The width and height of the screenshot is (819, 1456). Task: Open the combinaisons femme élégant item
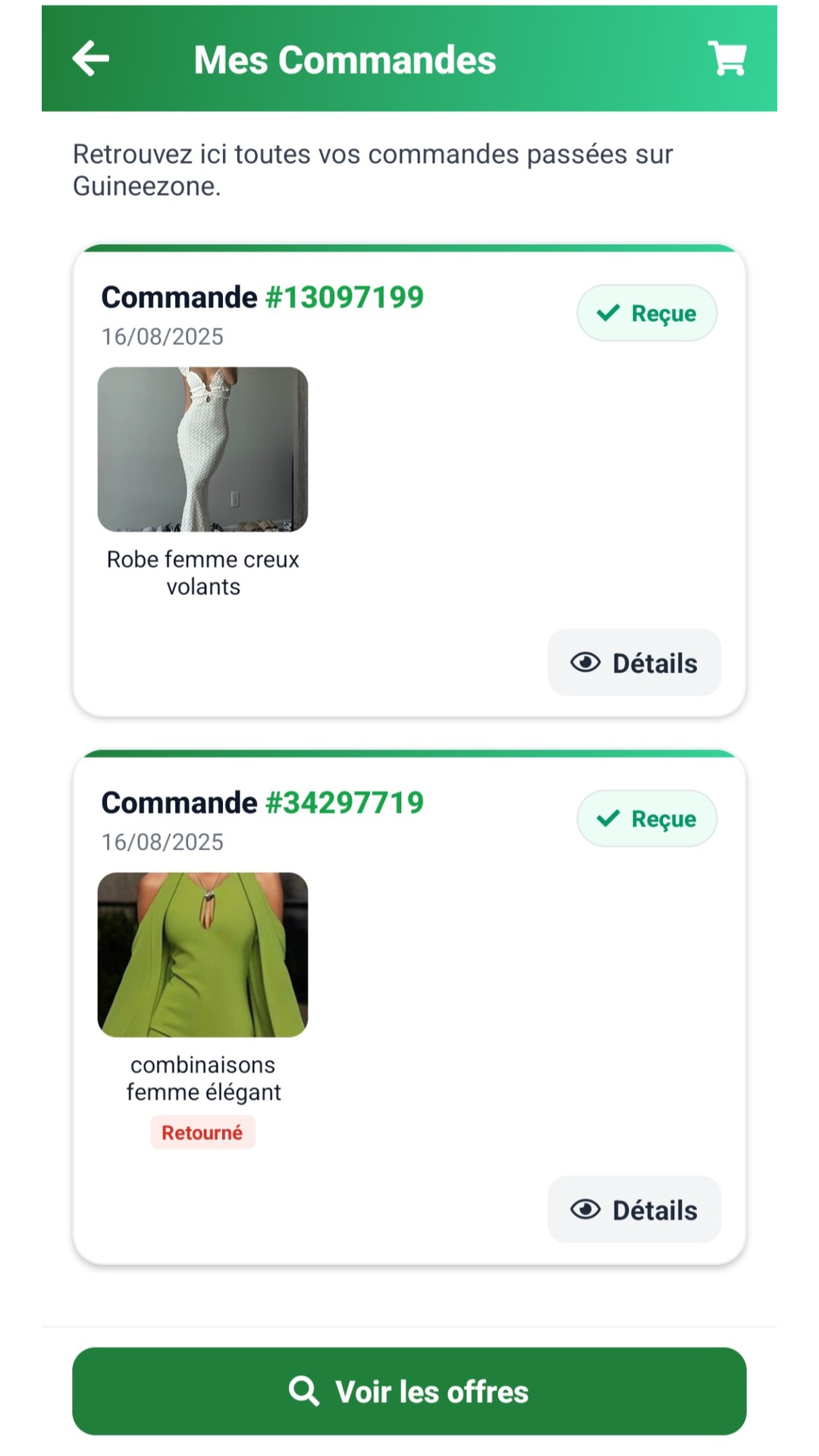click(202, 955)
